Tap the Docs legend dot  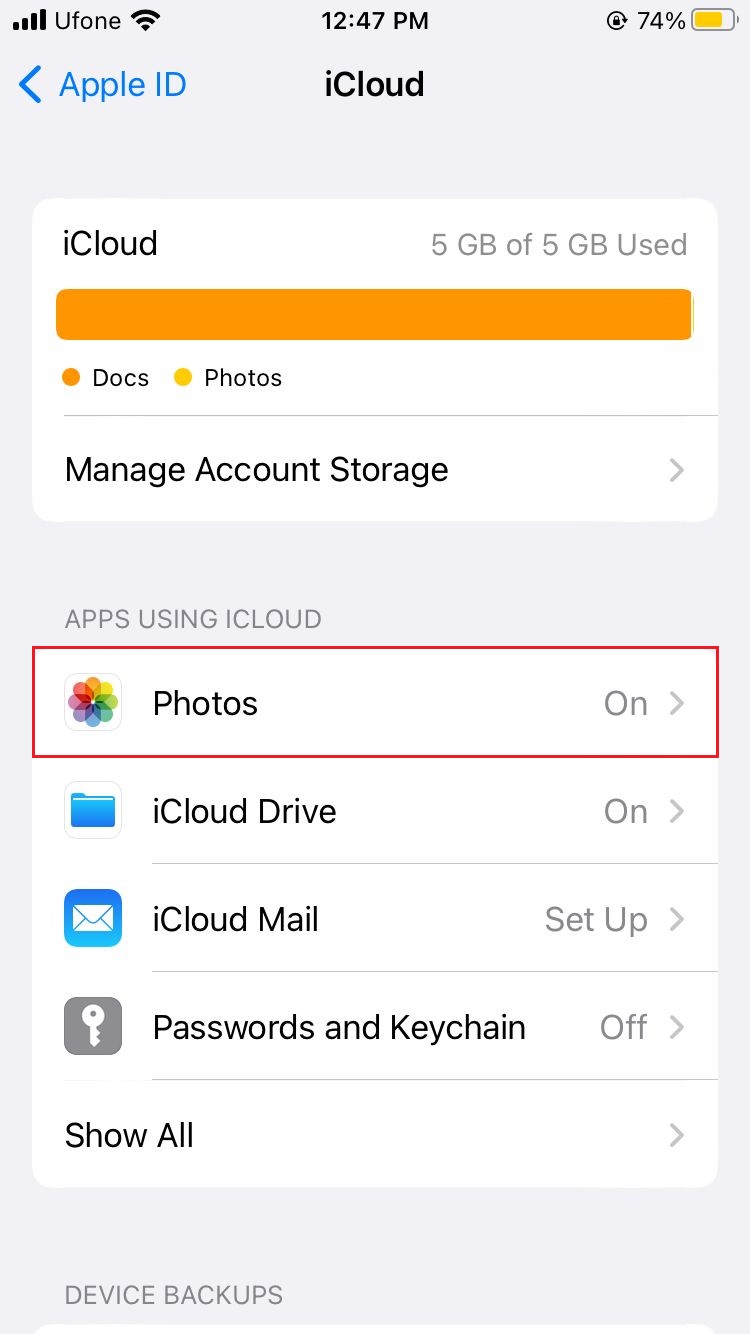(71, 377)
